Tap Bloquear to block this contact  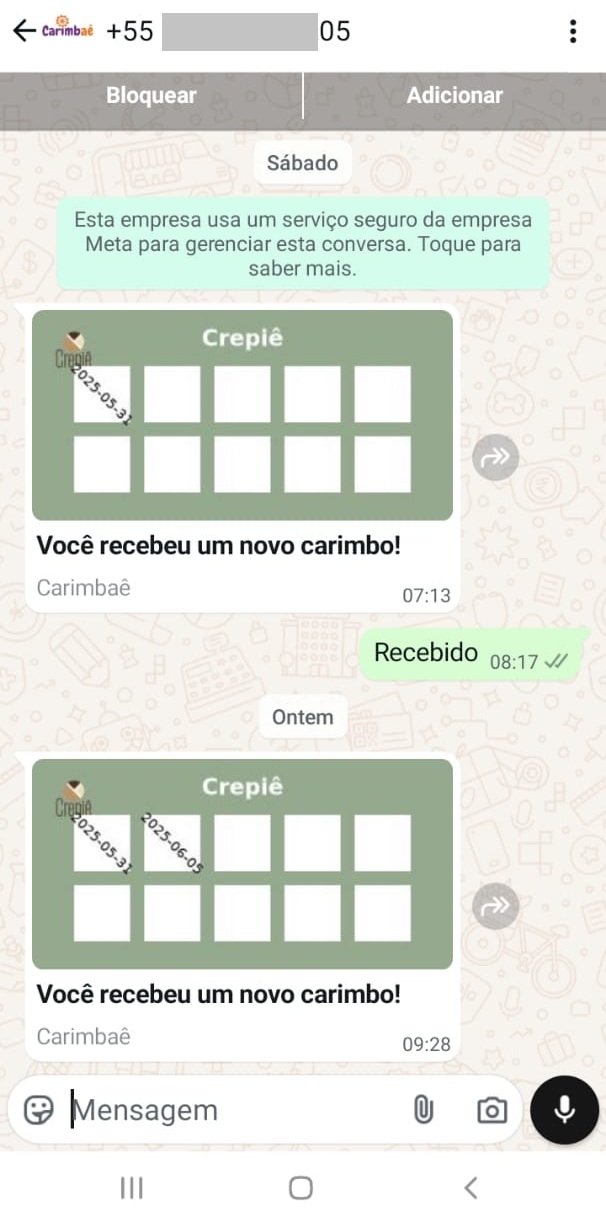click(x=151, y=96)
